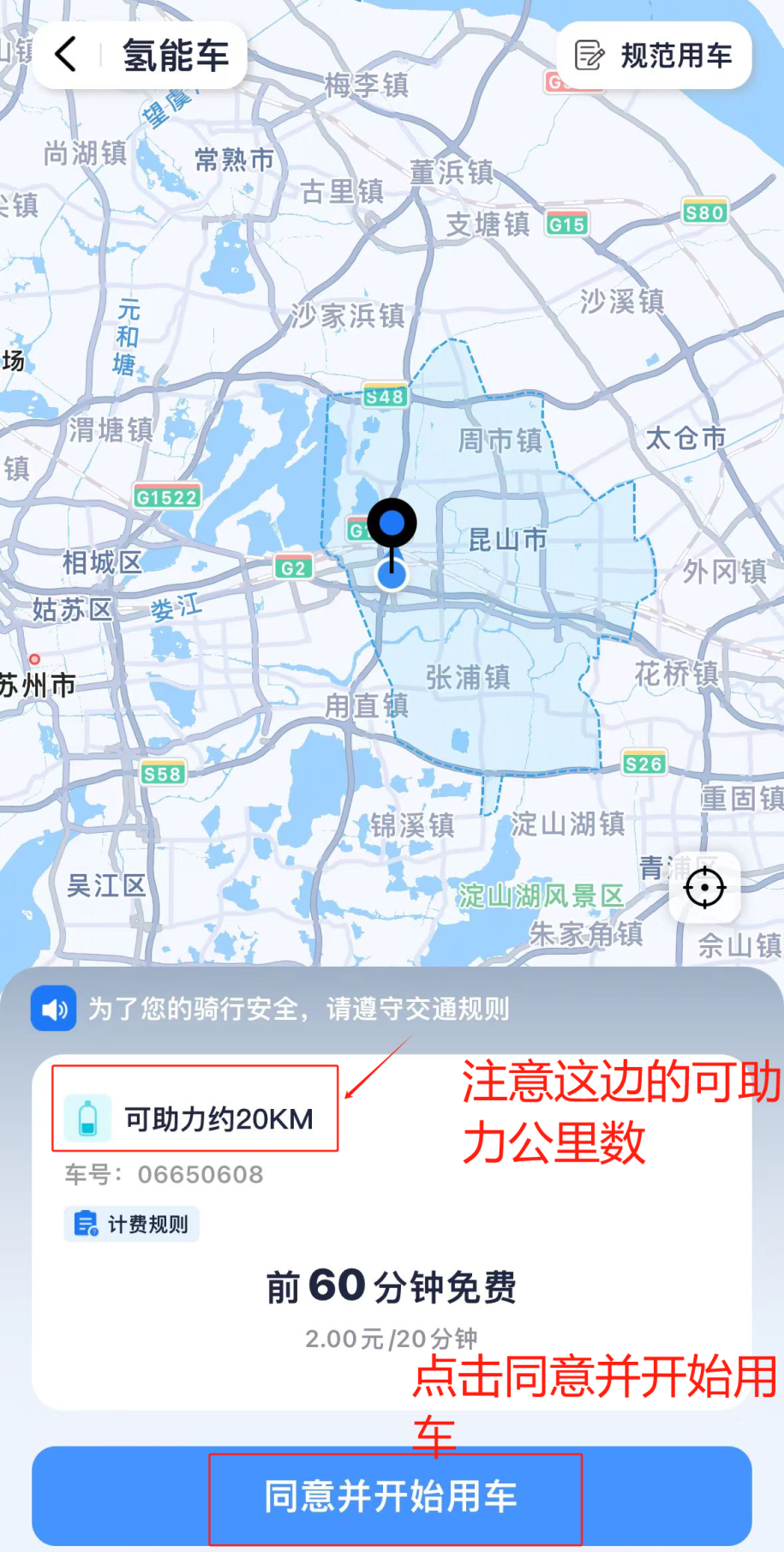Screen dimensions: 784x1552
Task: Open the 规范用车 usage guidelines
Action: [655, 56]
